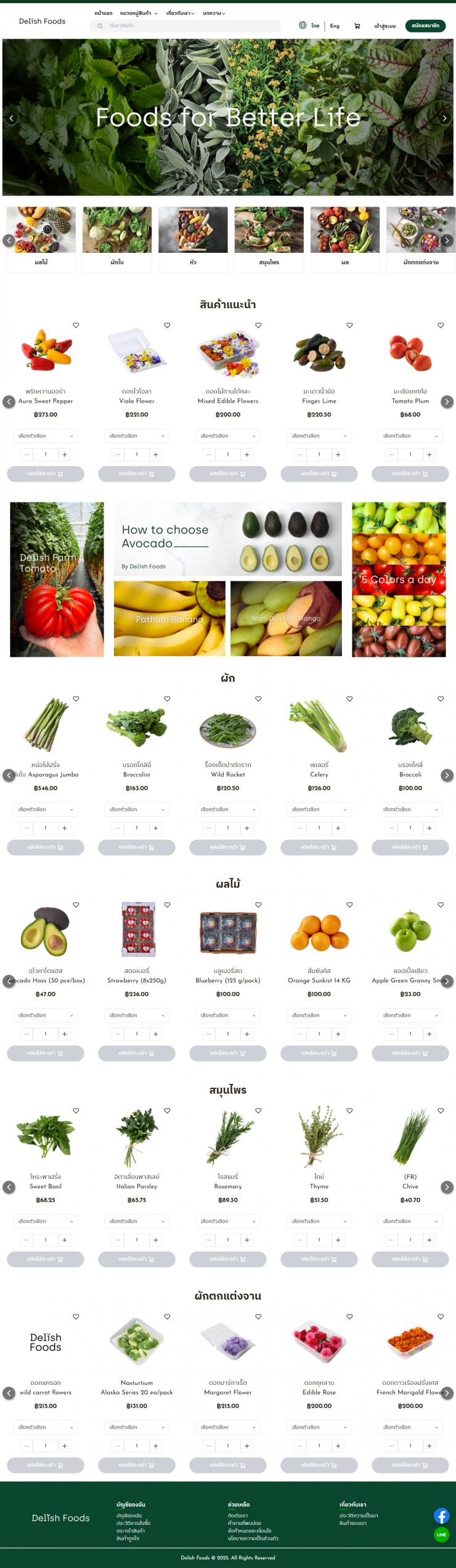The image size is (456, 1568).
Task: Decrease the quantity of Rosemary
Action: tap(209, 1240)
